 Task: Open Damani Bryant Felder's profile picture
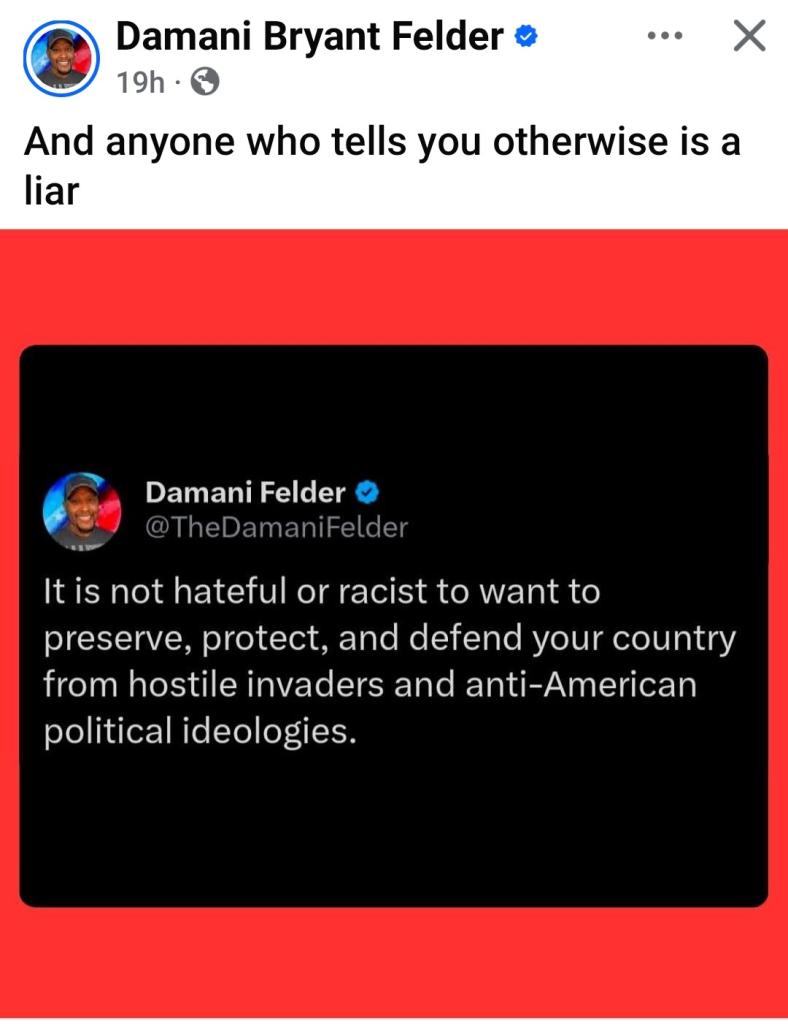pyautogui.click(x=62, y=59)
